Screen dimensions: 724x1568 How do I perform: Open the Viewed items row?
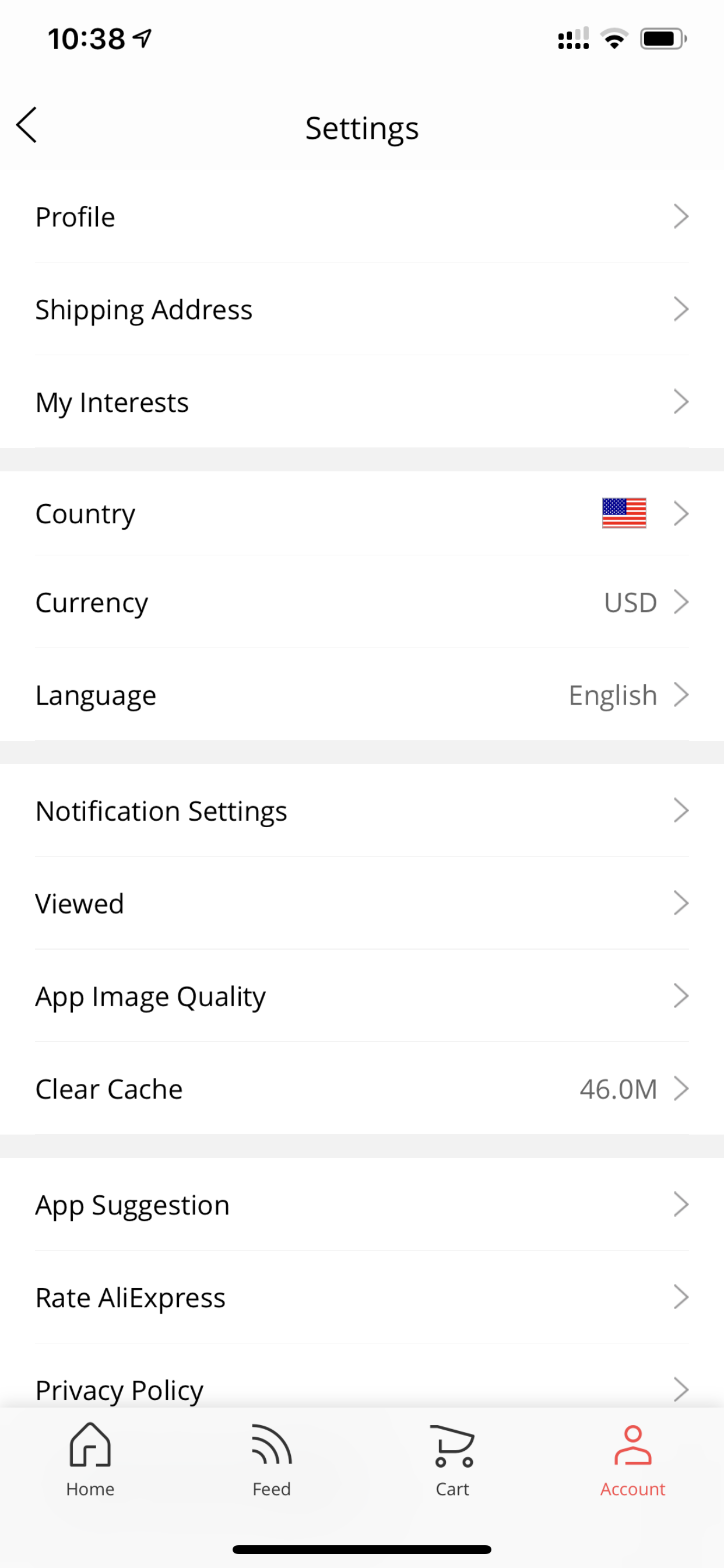(362, 904)
